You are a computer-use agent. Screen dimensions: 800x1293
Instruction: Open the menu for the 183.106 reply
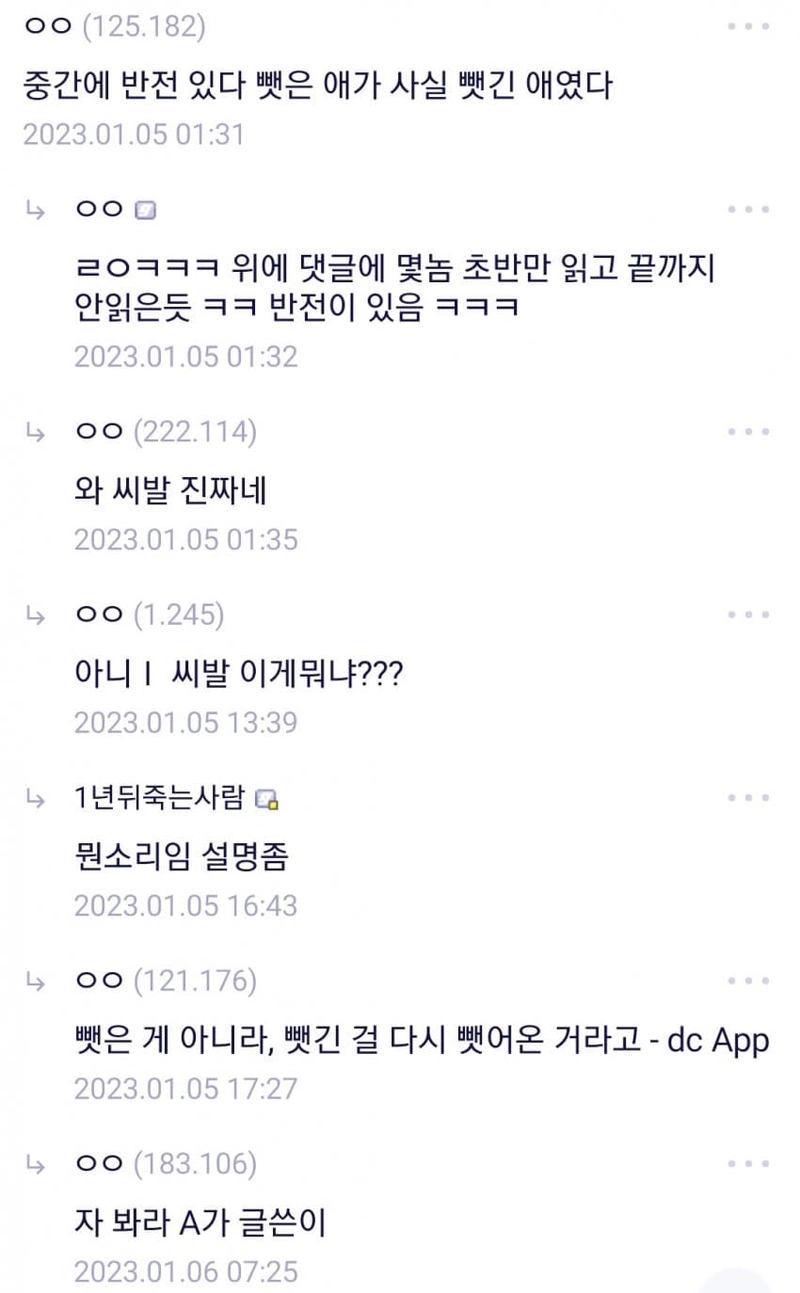pos(748,1164)
